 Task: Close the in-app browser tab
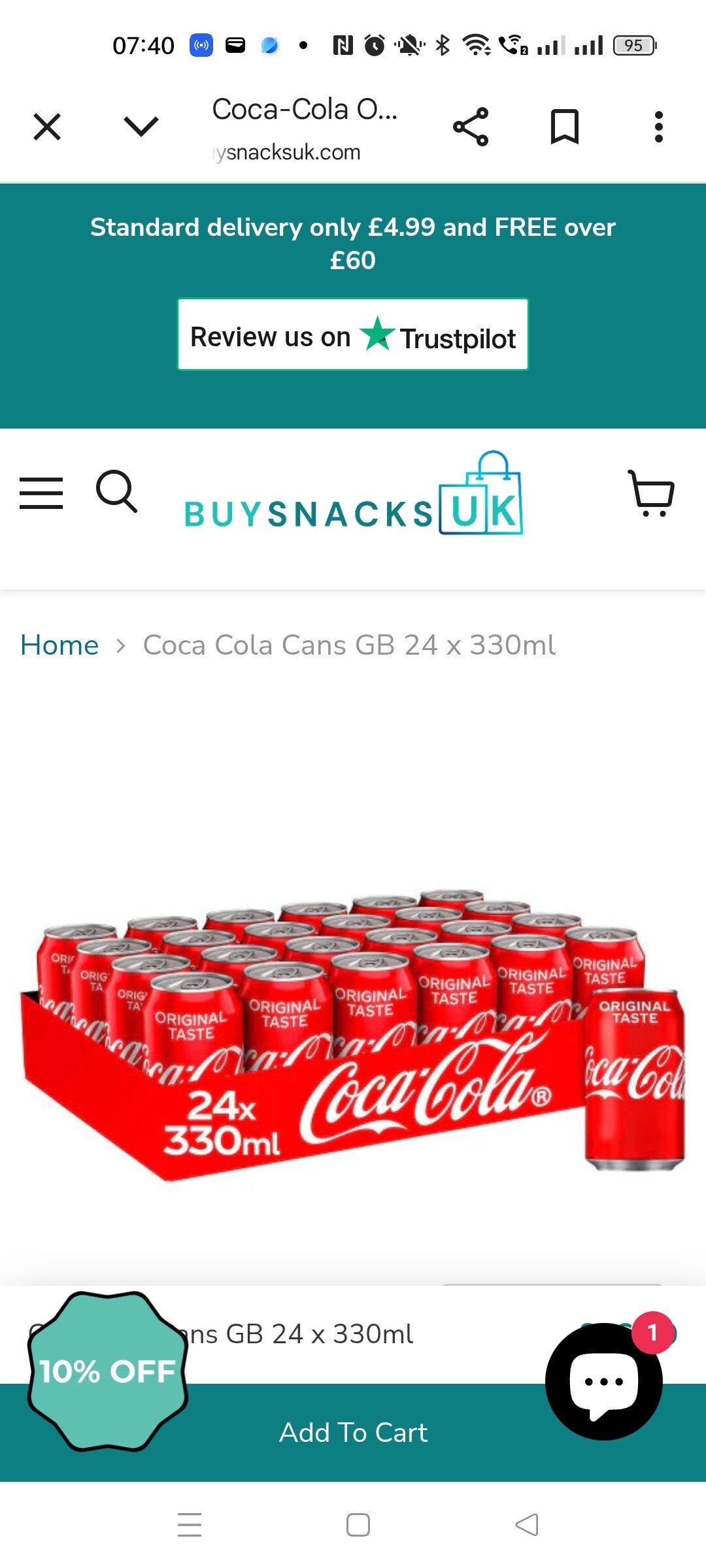tap(47, 127)
